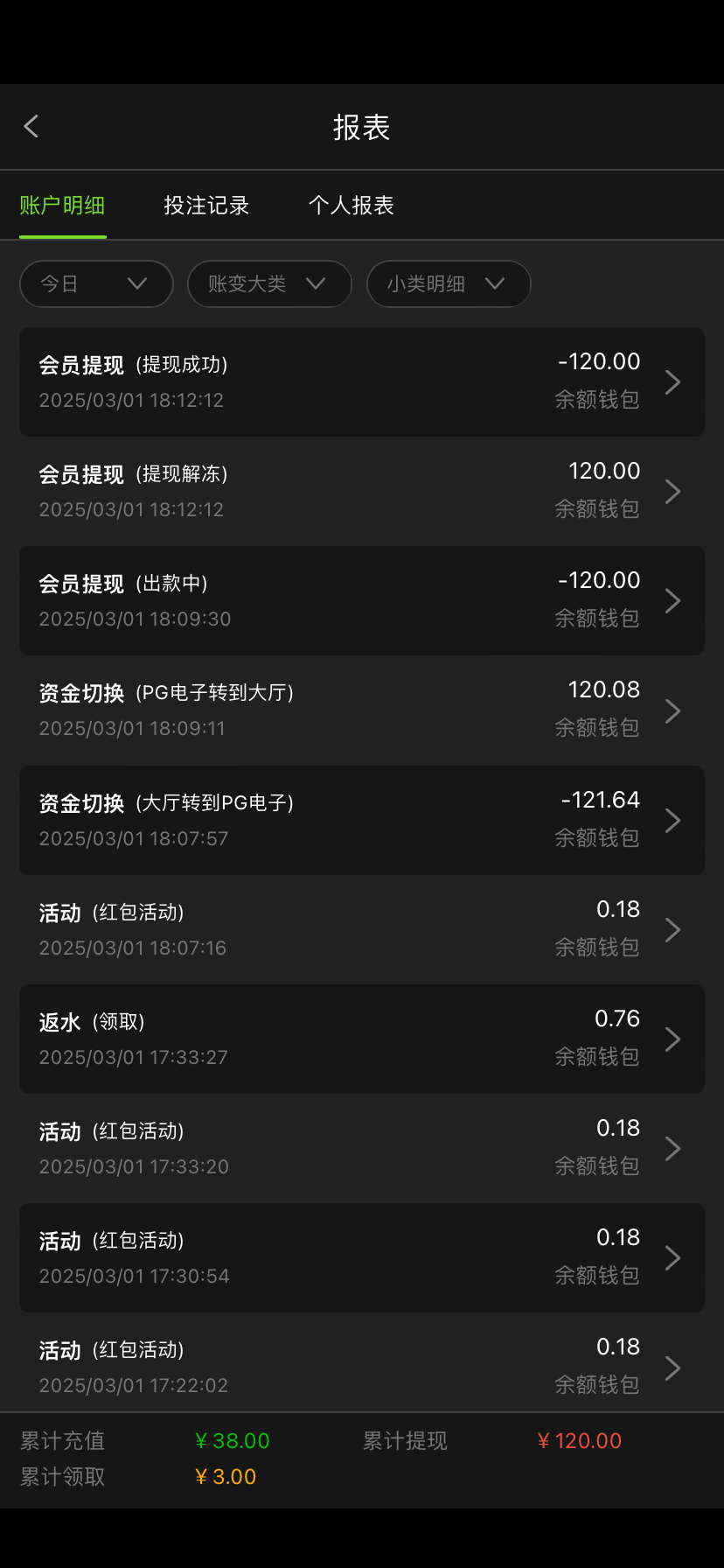View the 红包活动 entry from 17:30:54
The height and width of the screenshot is (1568, 724).
click(362, 1257)
